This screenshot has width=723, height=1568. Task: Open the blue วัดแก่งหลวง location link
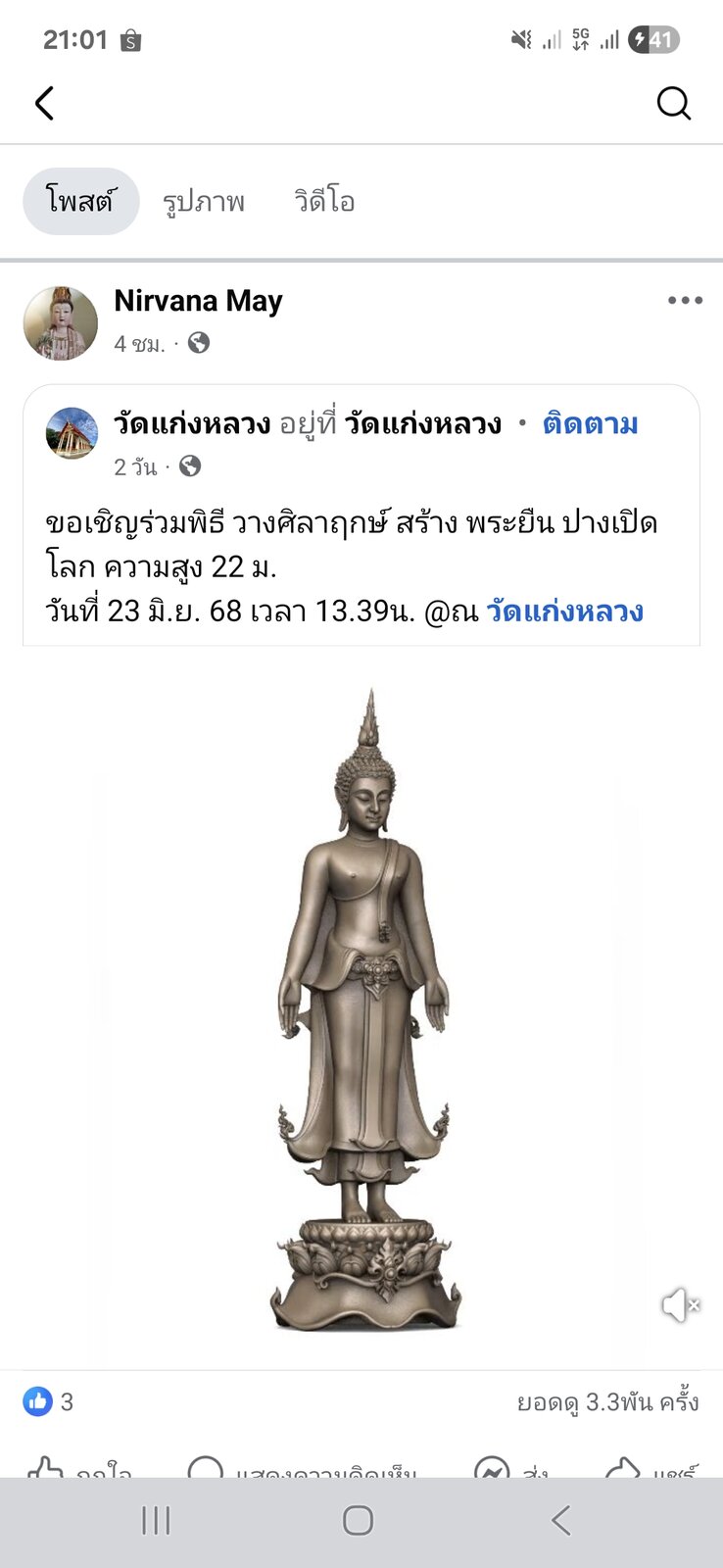(x=564, y=612)
